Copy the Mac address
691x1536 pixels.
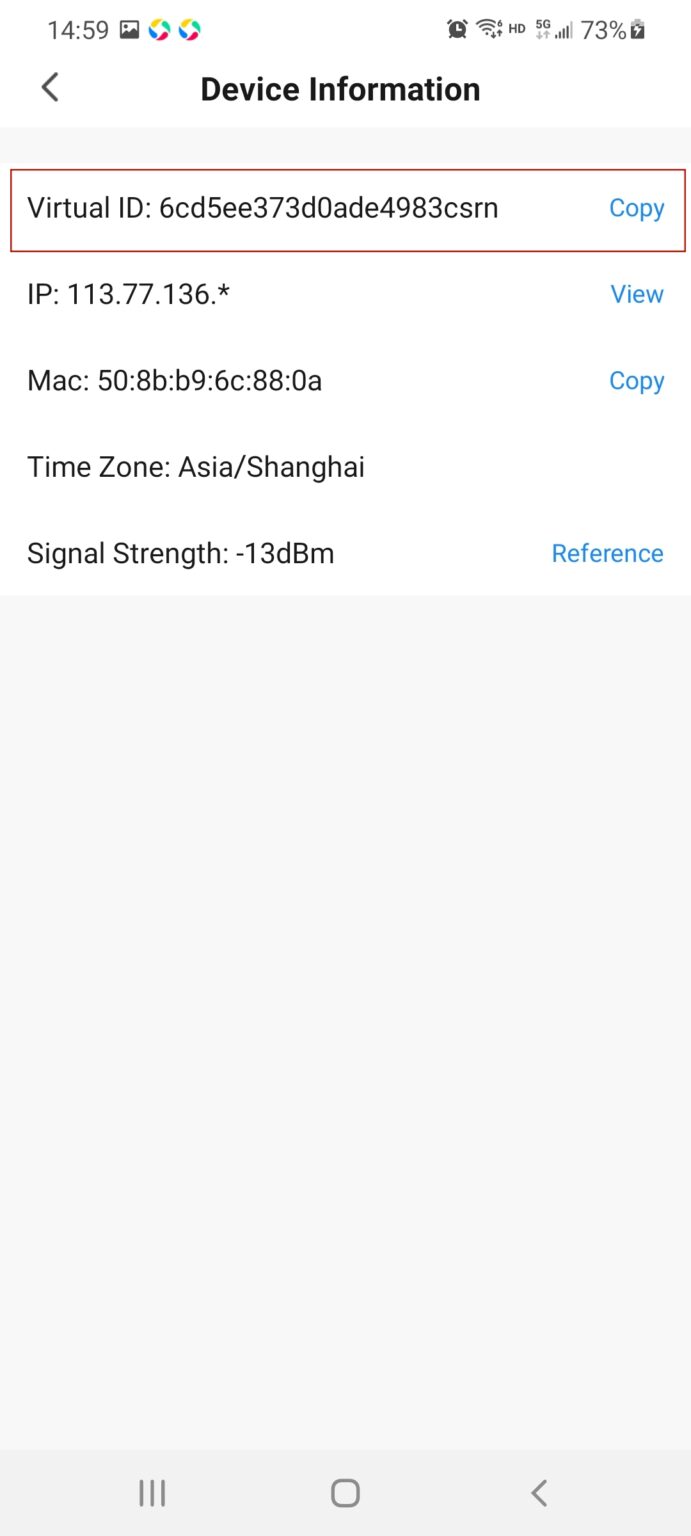tap(636, 381)
